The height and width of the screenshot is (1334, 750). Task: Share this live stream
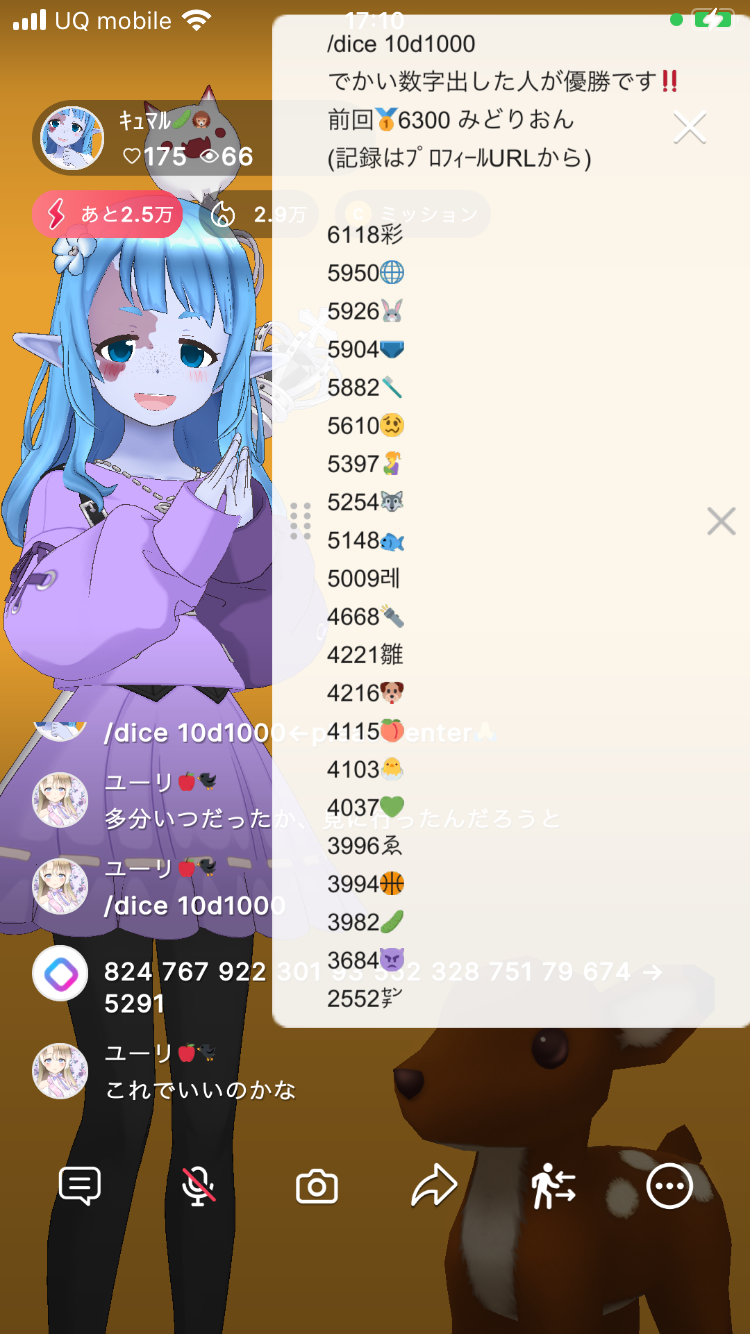pos(434,1187)
